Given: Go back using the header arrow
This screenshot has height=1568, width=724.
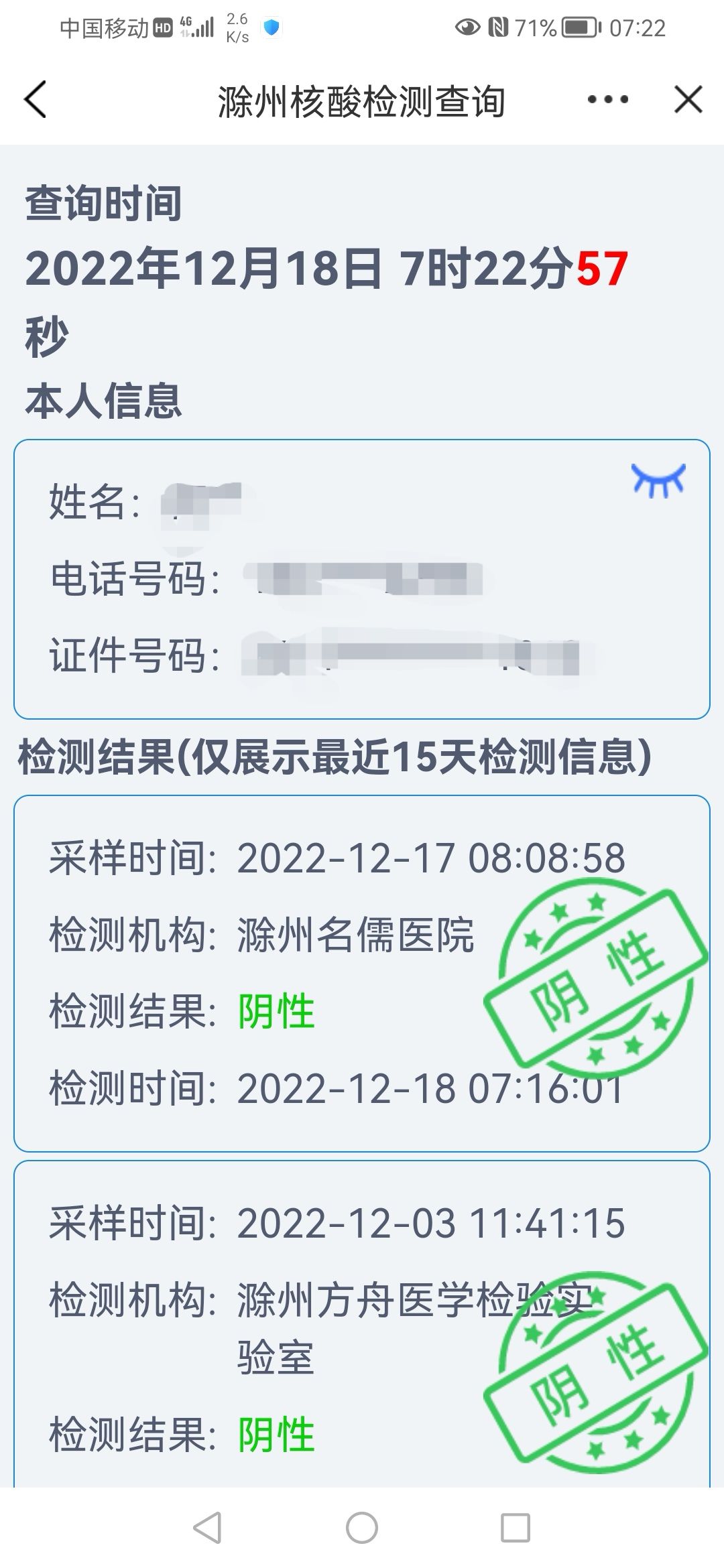Looking at the screenshot, I should (x=36, y=100).
